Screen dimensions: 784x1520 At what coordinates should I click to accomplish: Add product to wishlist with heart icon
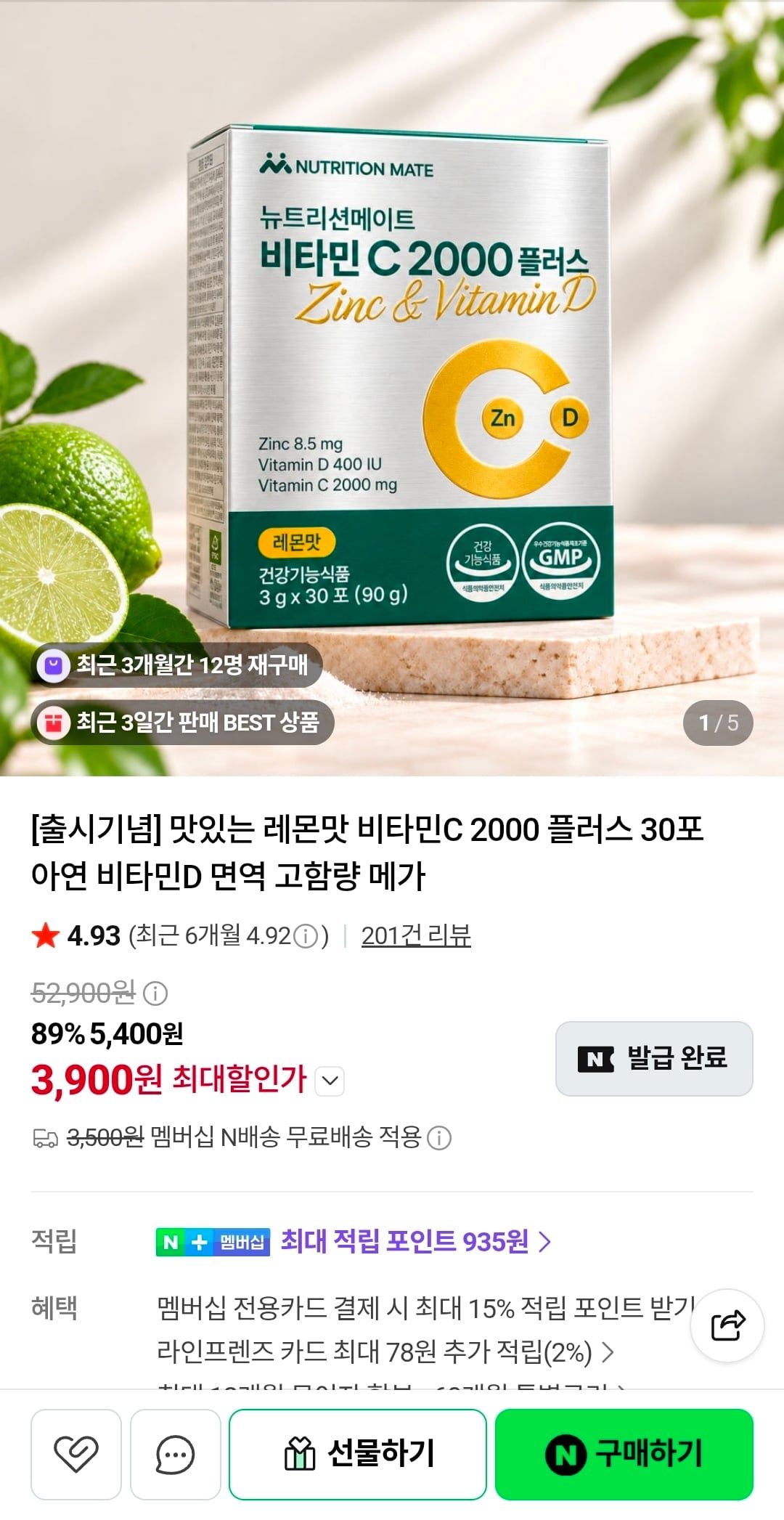point(76,1454)
